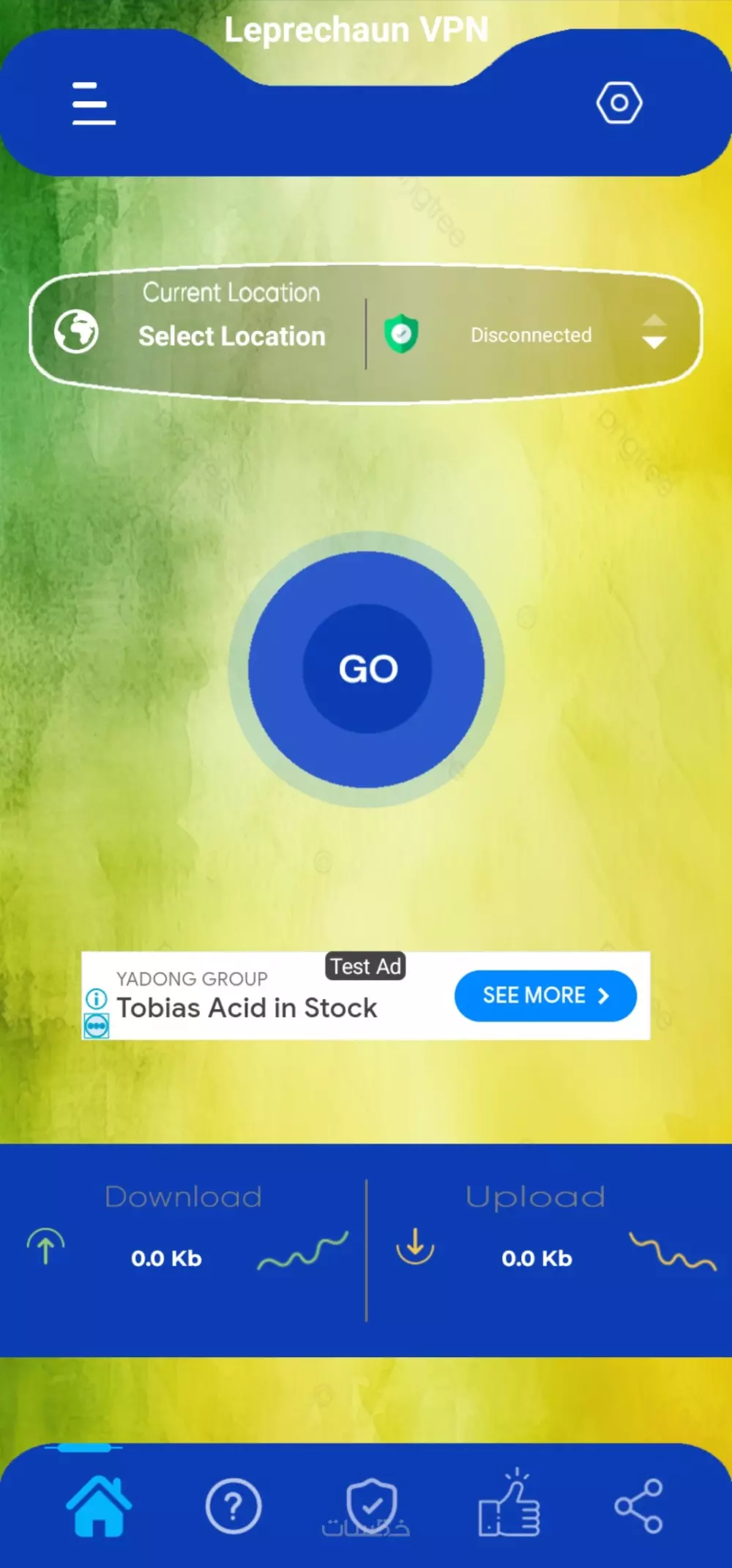This screenshot has height=1568, width=732.
Task: Rate the app with thumbs-up icon
Action: click(x=509, y=1506)
